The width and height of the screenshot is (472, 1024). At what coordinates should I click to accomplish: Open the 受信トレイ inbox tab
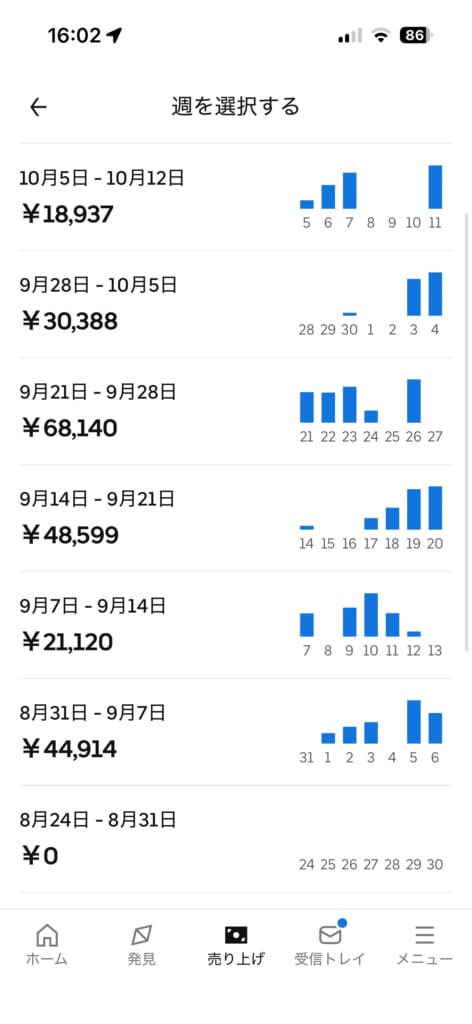[330, 945]
